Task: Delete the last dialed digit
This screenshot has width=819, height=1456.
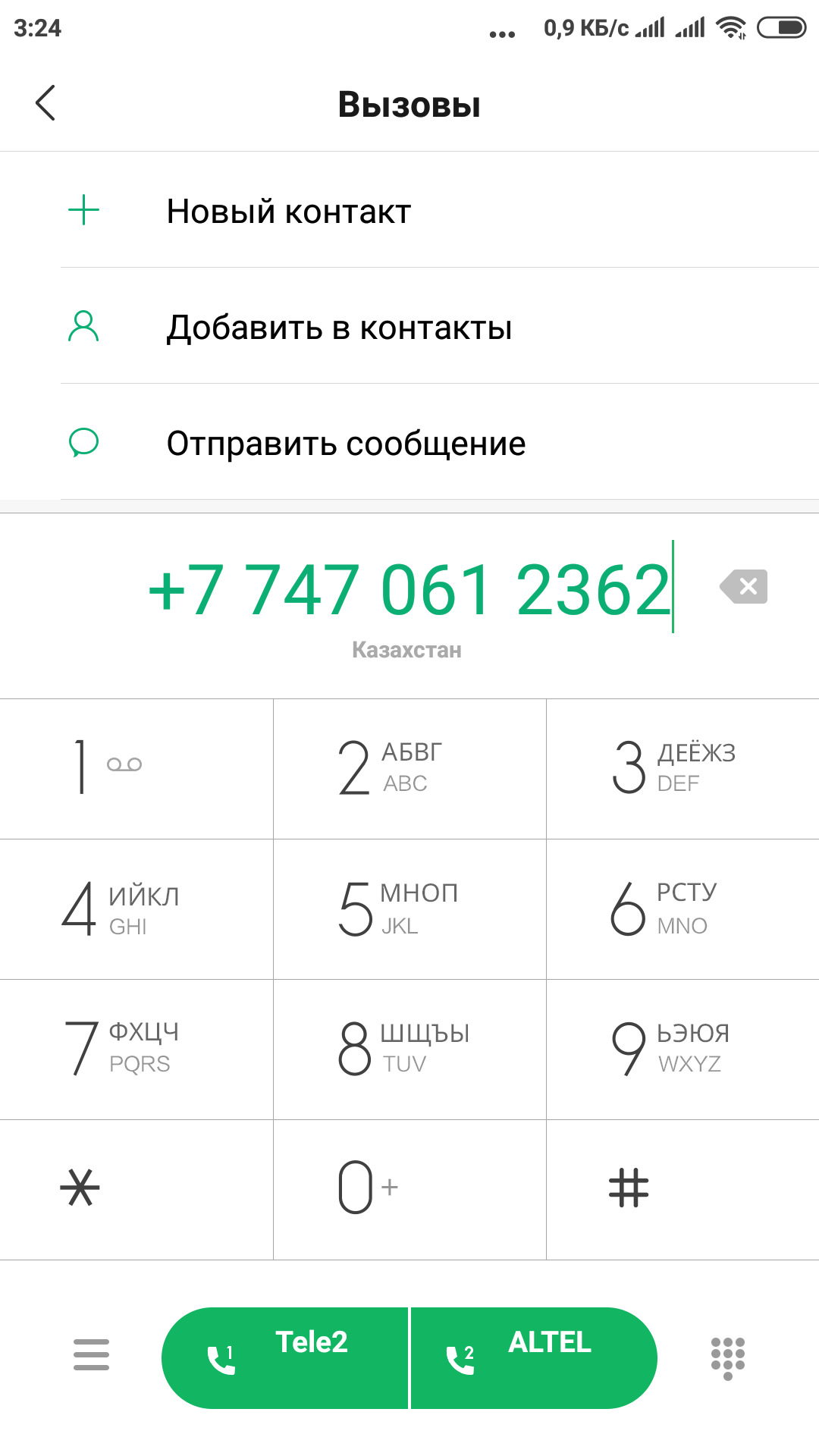Action: coord(744,587)
